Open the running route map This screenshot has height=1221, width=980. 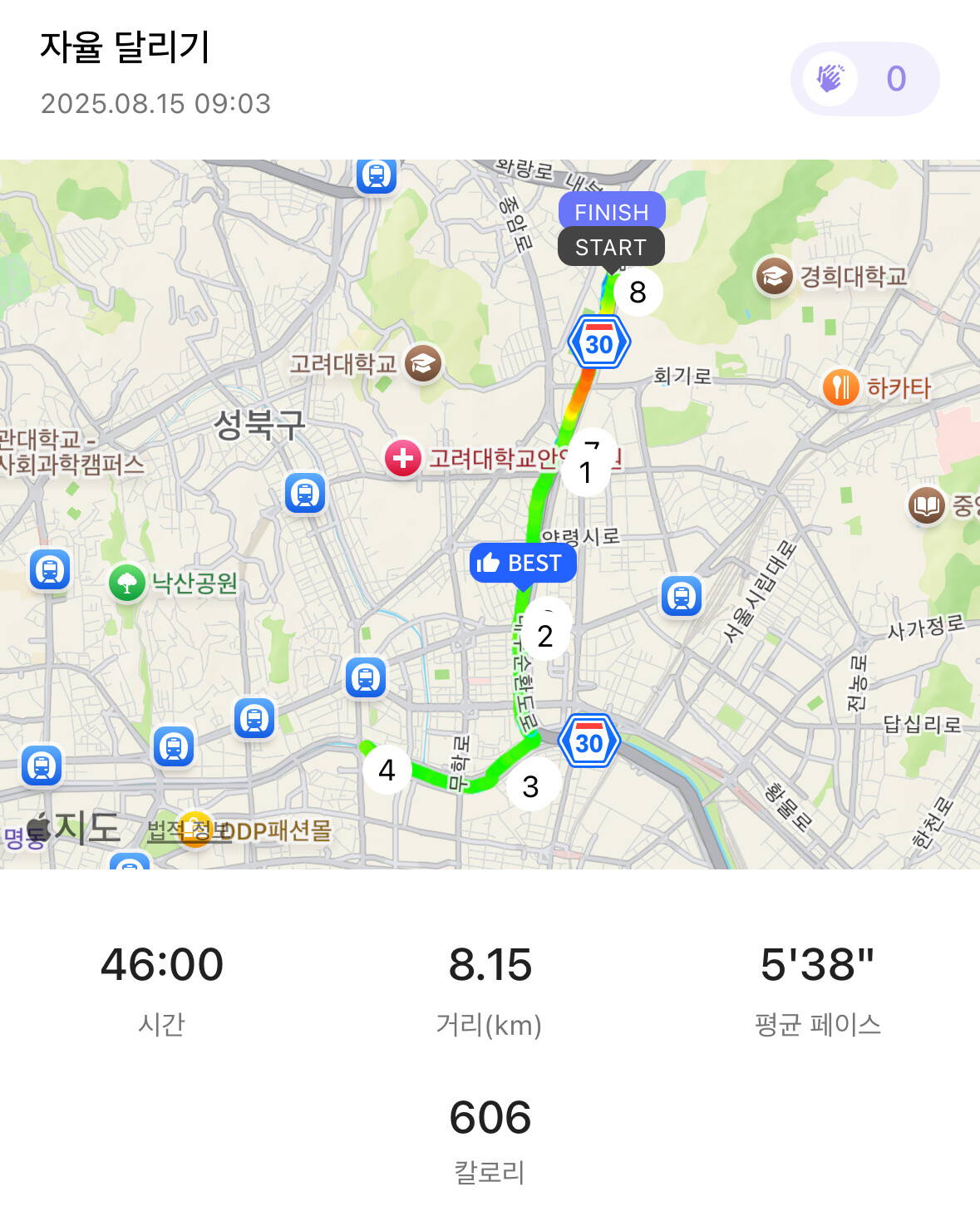[490, 514]
